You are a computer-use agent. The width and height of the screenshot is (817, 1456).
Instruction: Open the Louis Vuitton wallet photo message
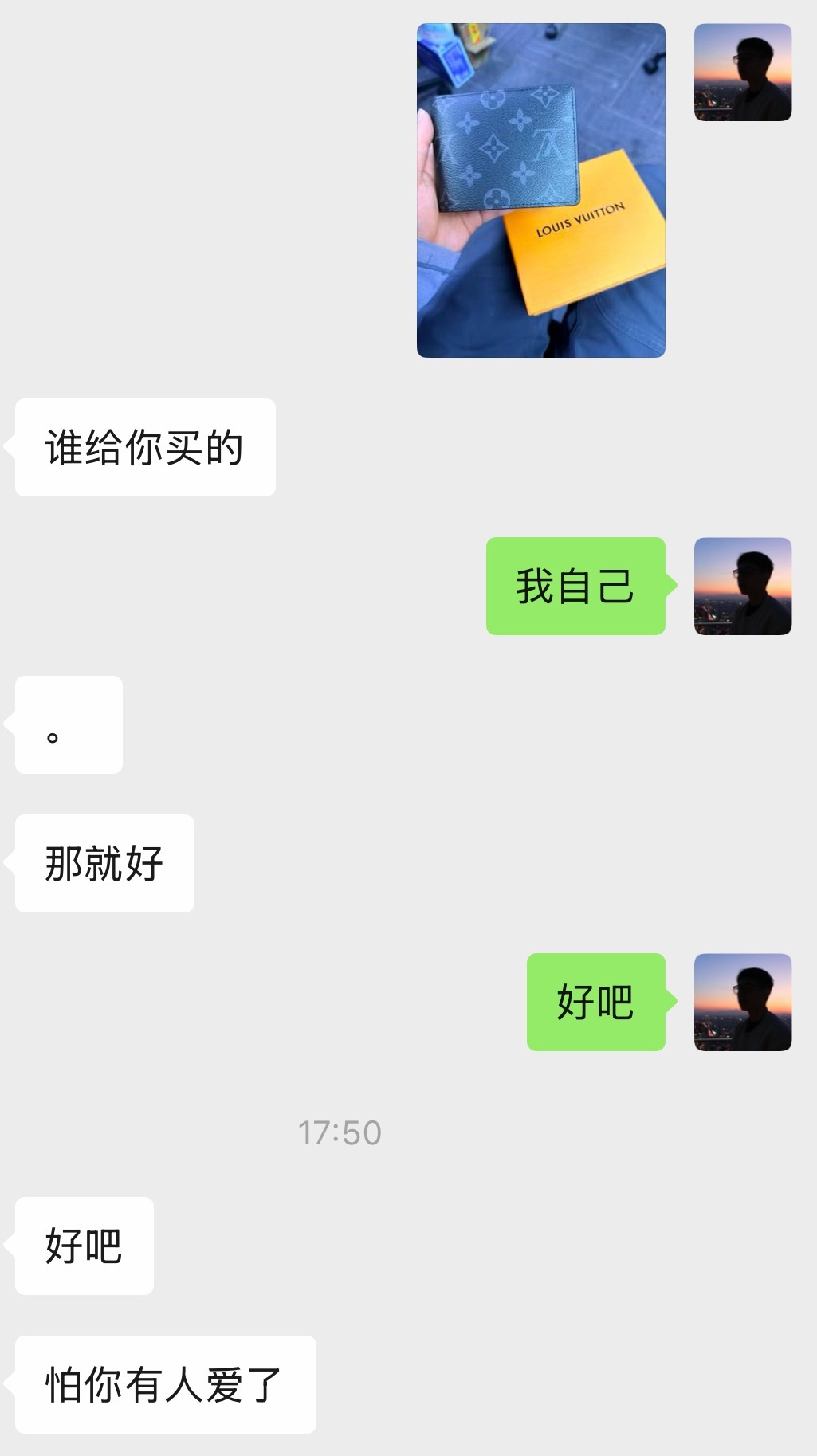tap(540, 190)
